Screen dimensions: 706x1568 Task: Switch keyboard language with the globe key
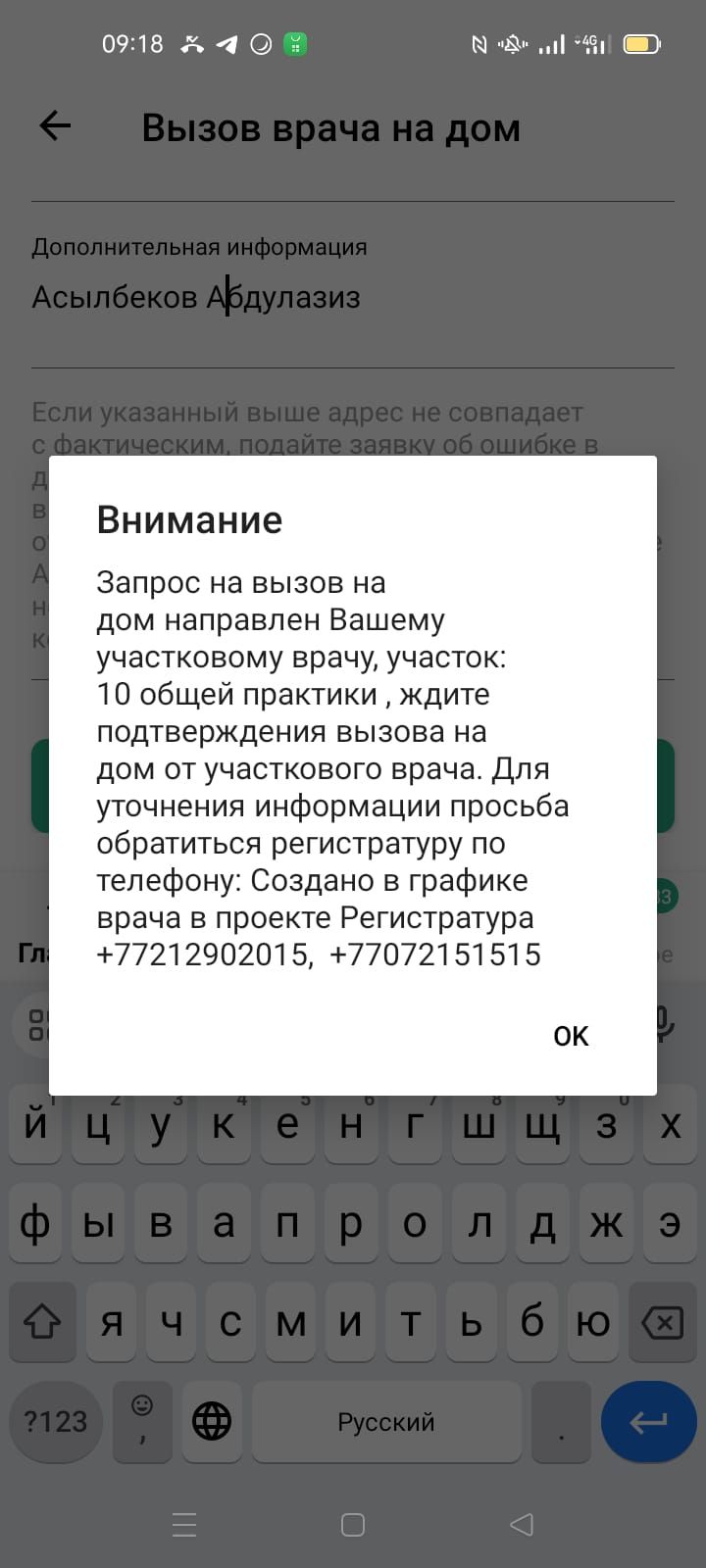pos(212,1421)
